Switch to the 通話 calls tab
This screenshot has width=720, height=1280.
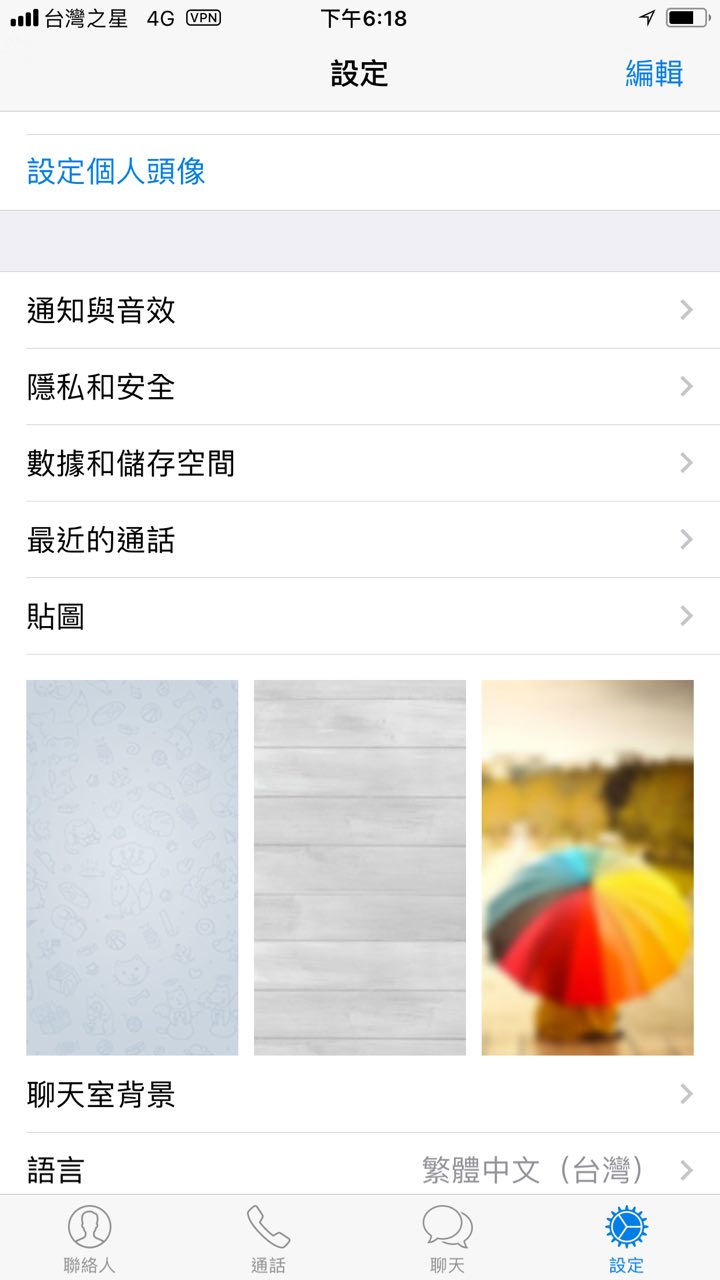coord(268,1238)
